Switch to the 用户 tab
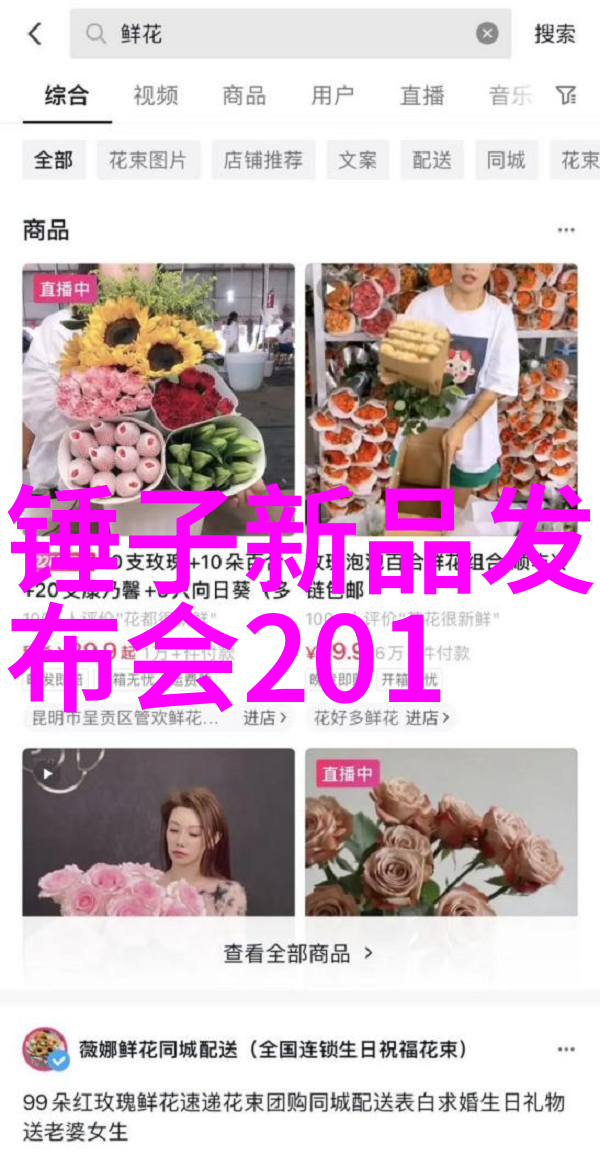Image resolution: width=600 pixels, height=1168 pixels. click(332, 95)
